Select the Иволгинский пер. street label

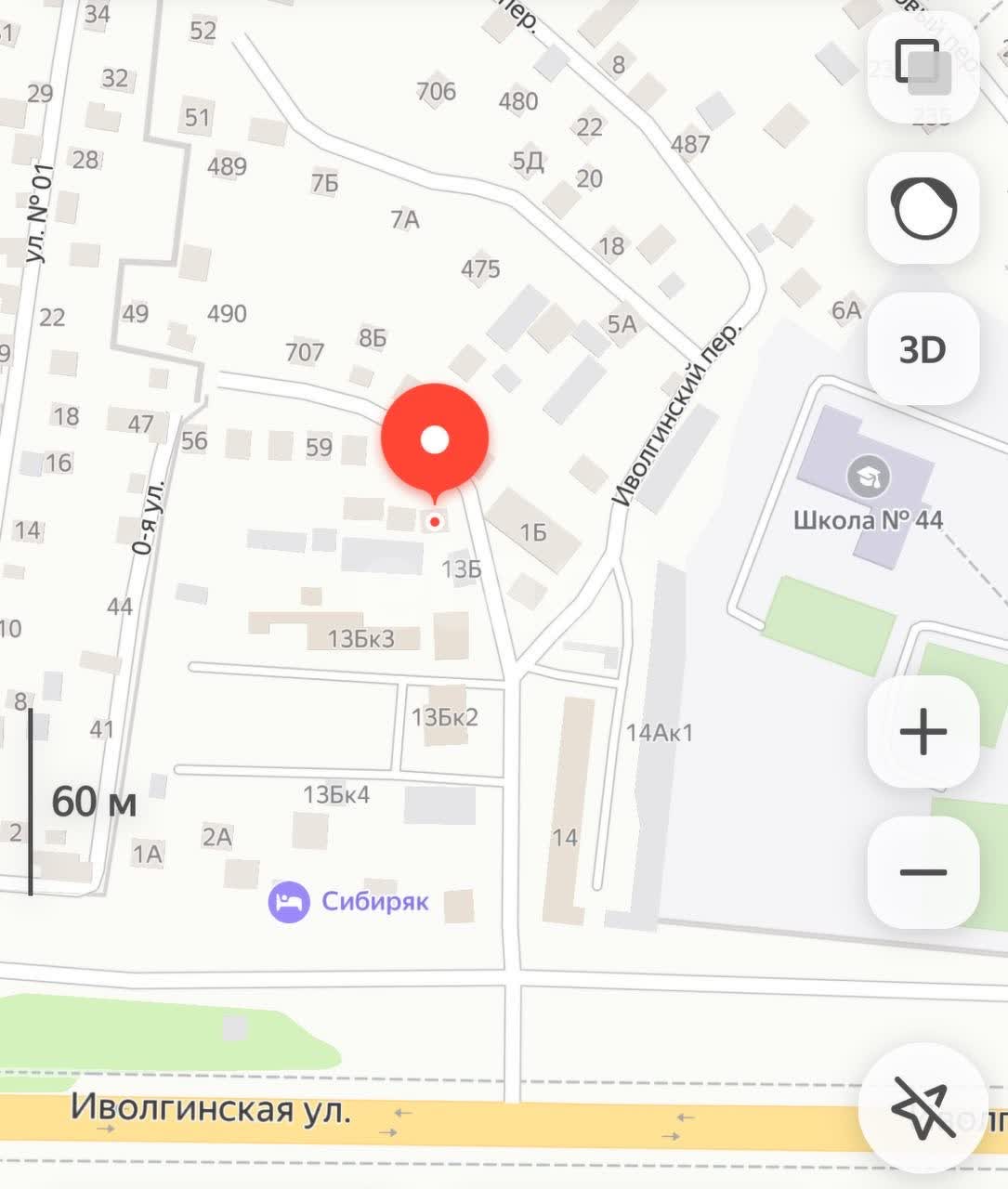point(678,412)
